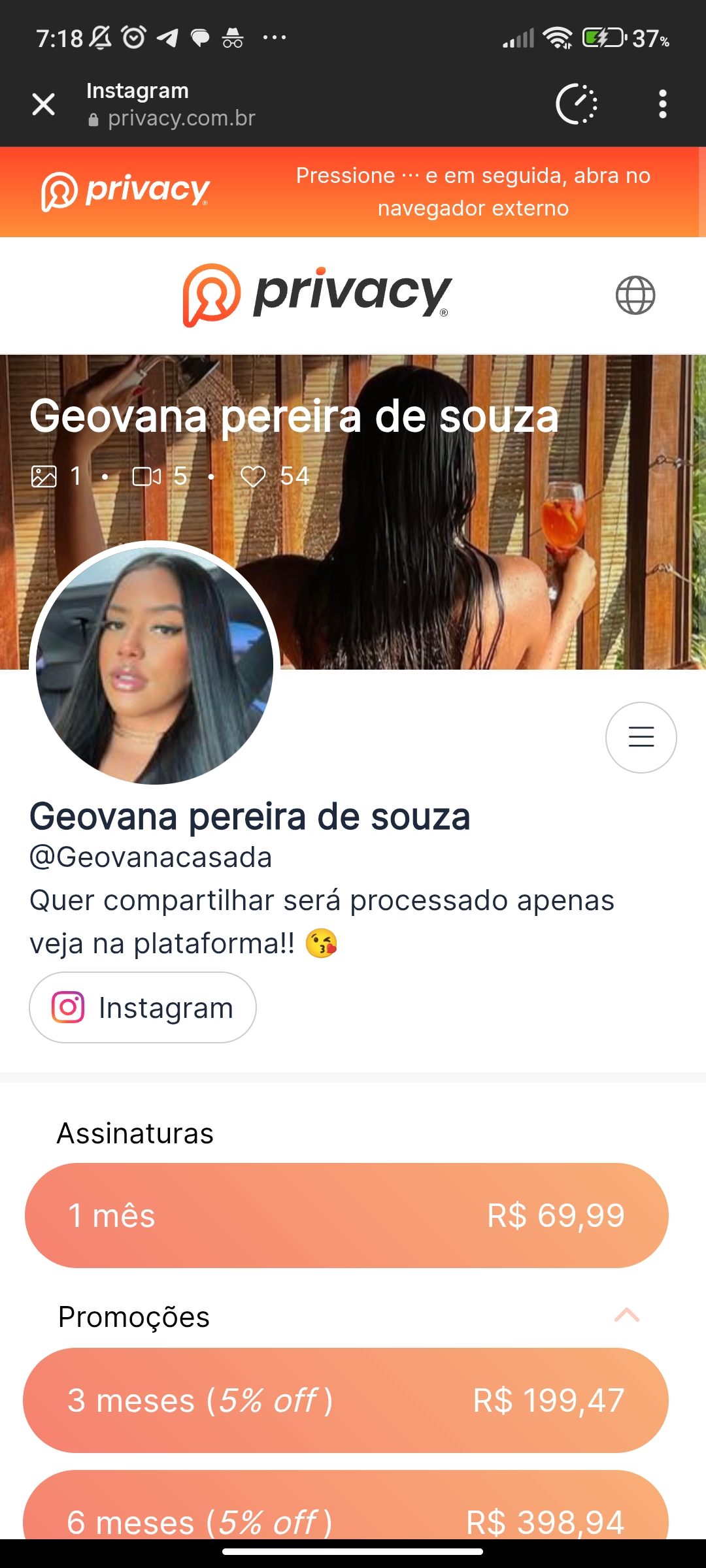This screenshot has width=706, height=1568.
Task: Open the browser overflow menu
Action: pos(662,104)
